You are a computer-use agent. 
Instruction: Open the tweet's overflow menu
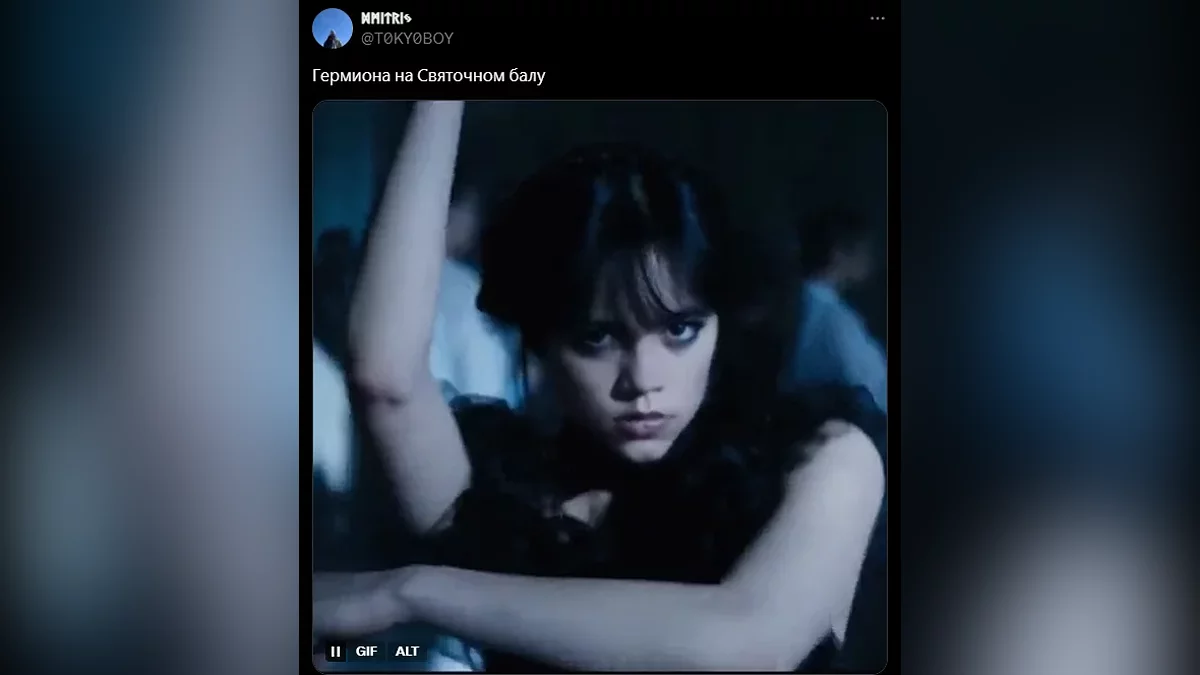[877, 19]
